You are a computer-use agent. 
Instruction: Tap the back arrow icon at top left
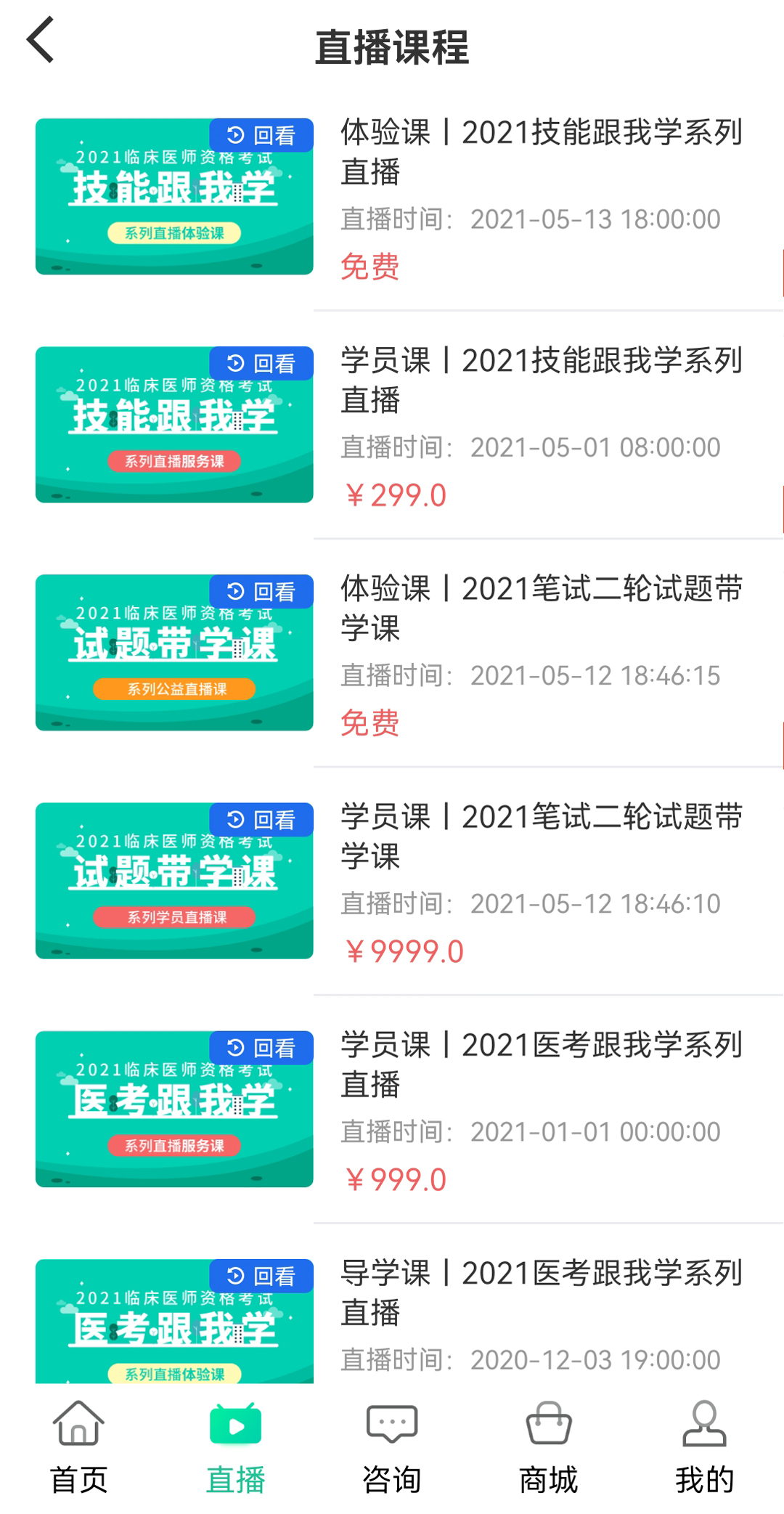coord(40,41)
